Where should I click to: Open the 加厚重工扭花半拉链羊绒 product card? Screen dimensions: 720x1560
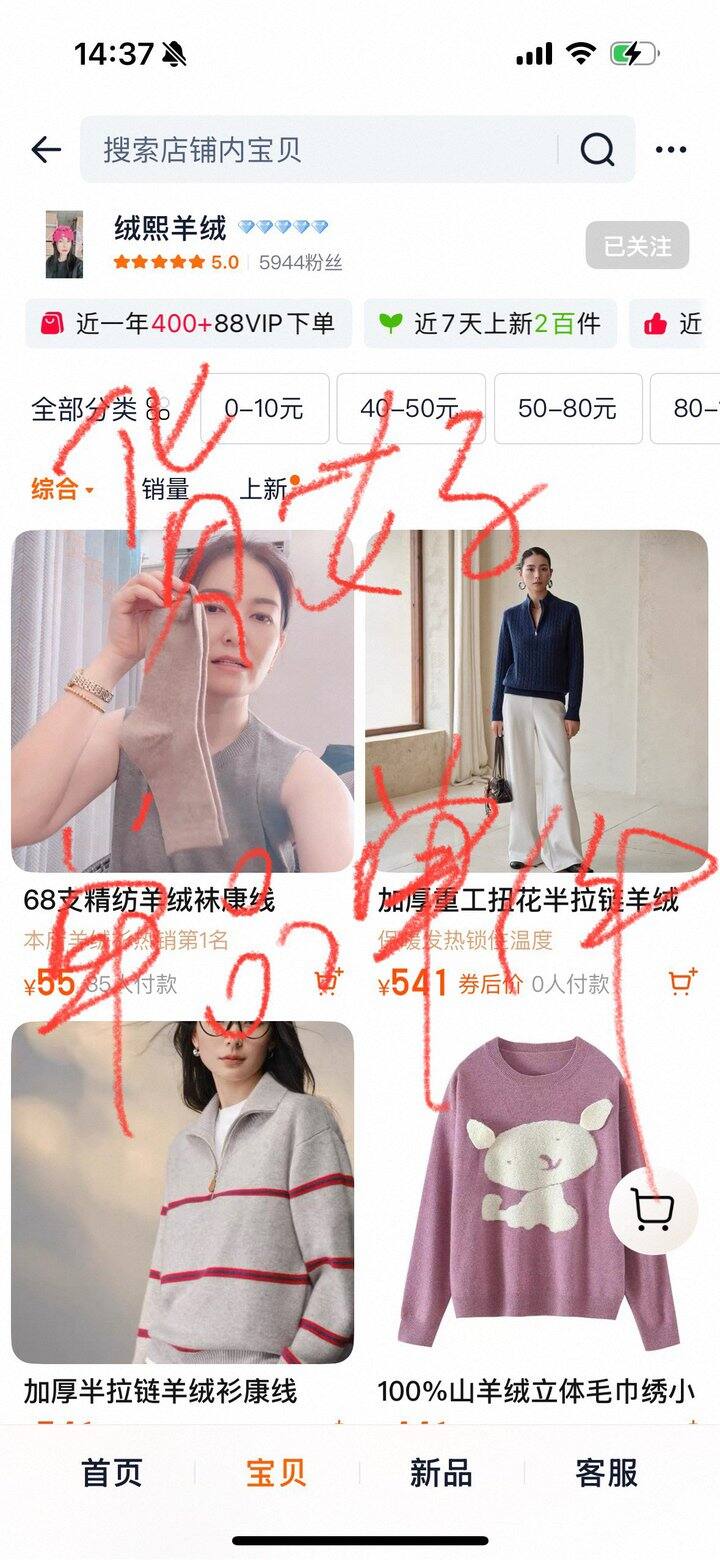pos(536,700)
